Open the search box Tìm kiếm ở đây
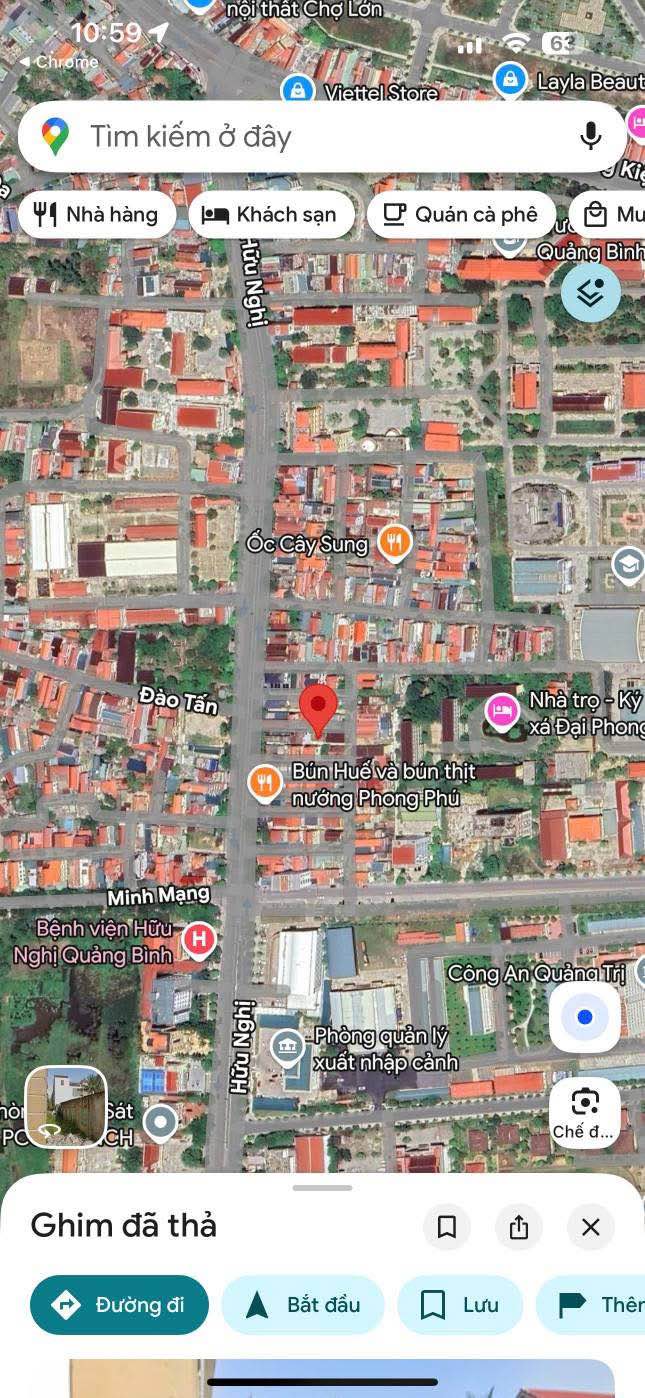645x1398 pixels. 300,136
